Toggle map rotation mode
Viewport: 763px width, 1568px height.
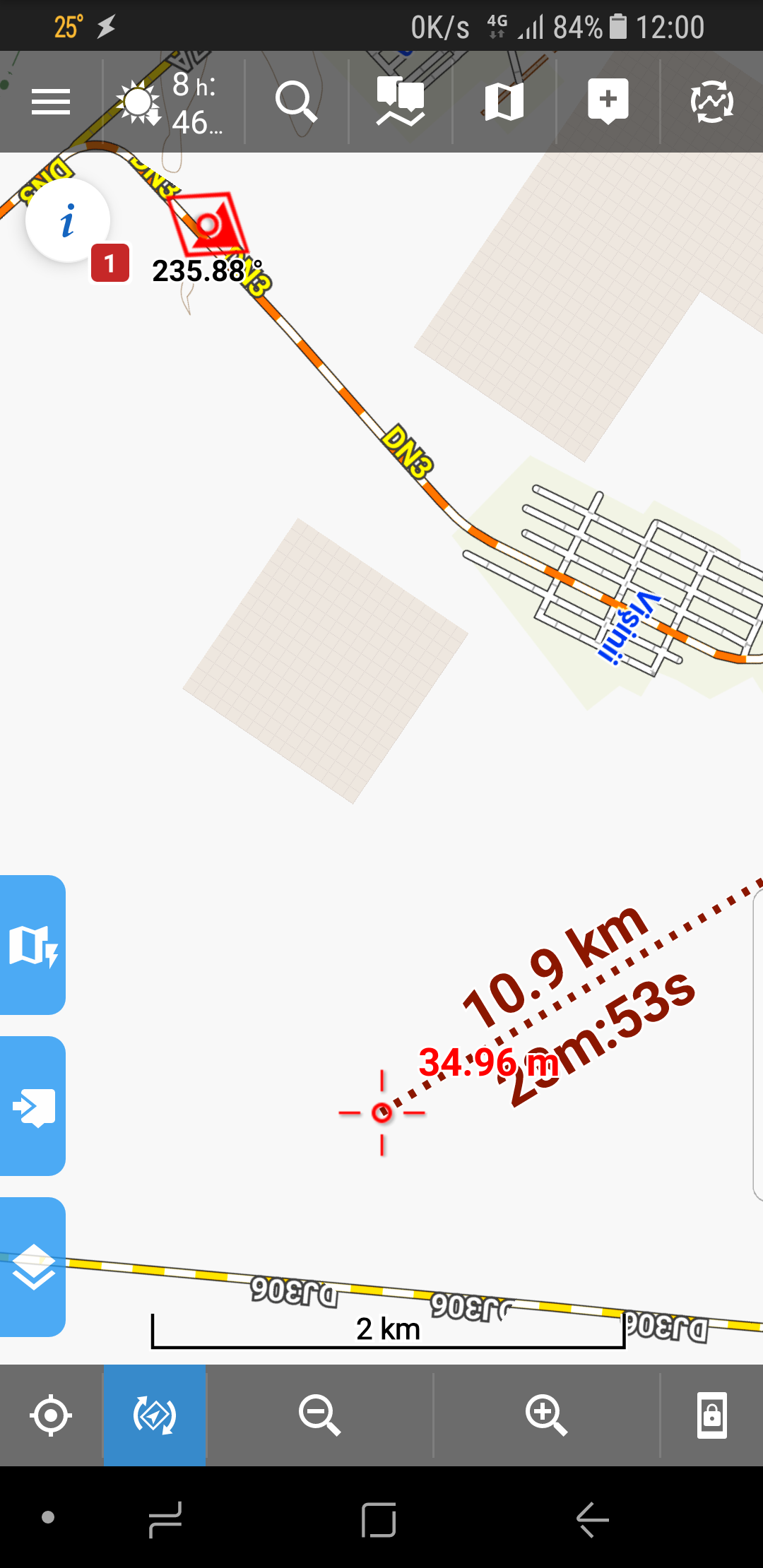[x=155, y=1415]
